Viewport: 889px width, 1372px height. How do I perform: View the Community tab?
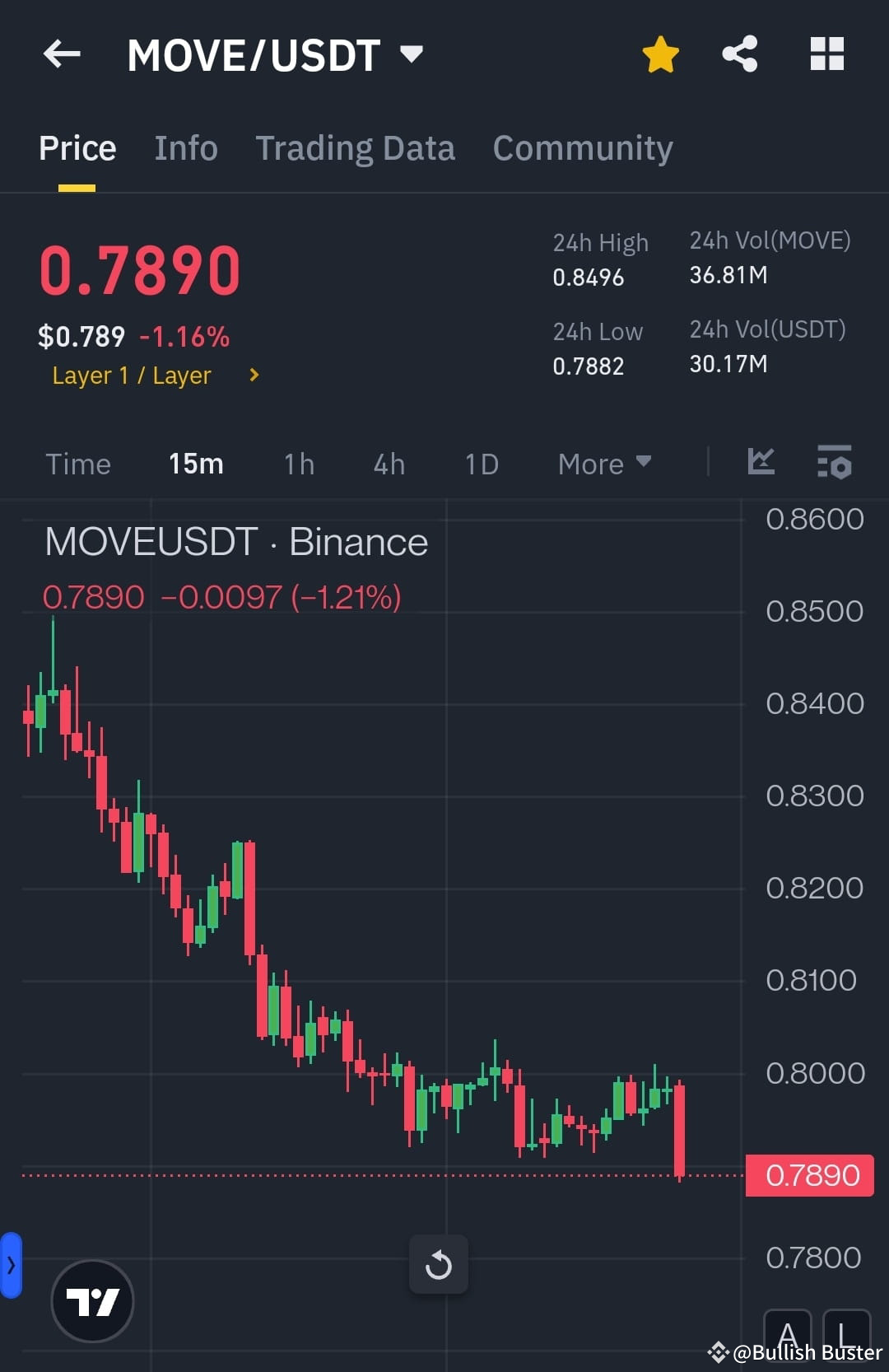tap(582, 148)
